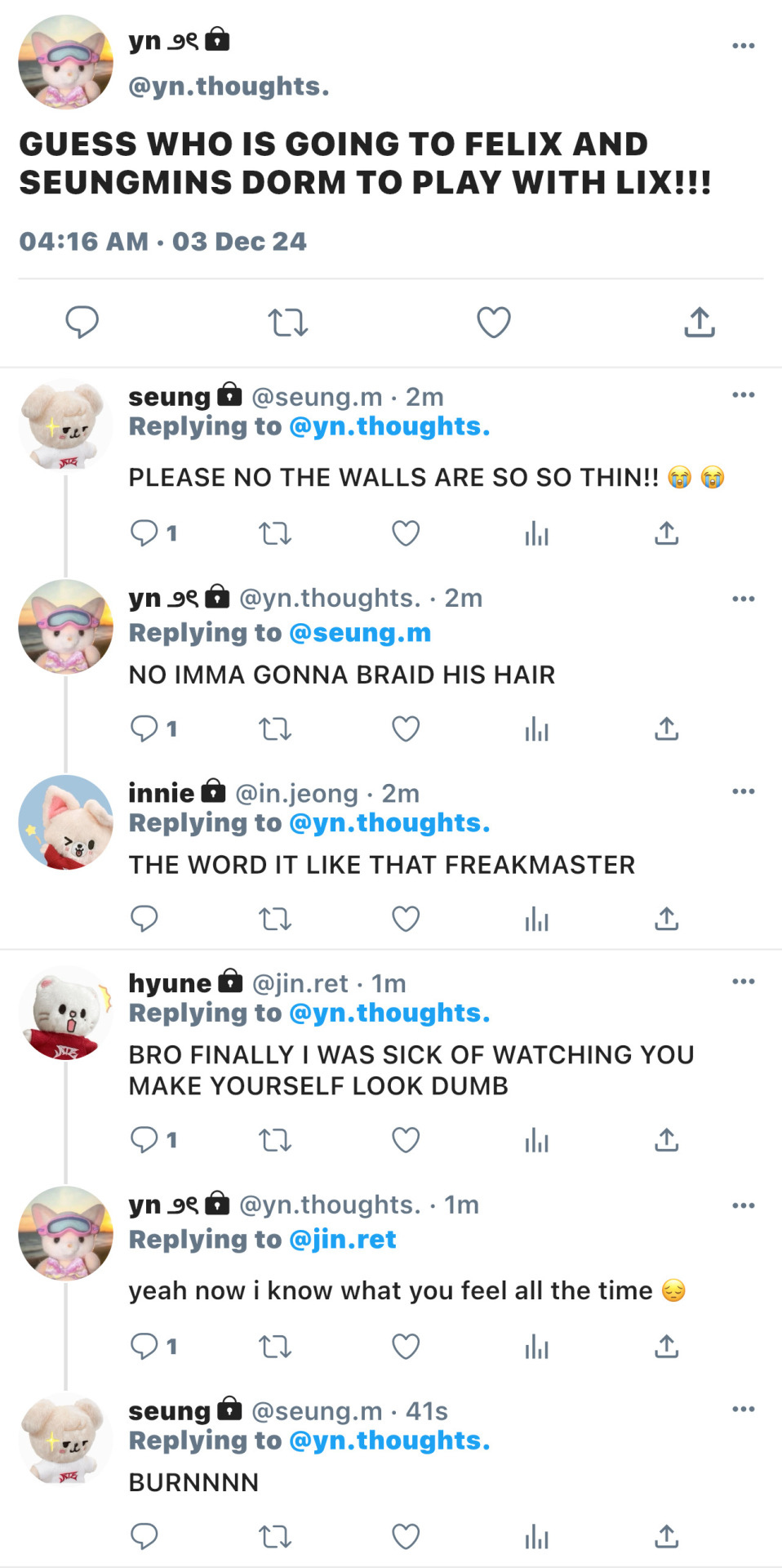Like the main tweet about Felix's dorm
The width and height of the screenshot is (782, 1568).
493,322
